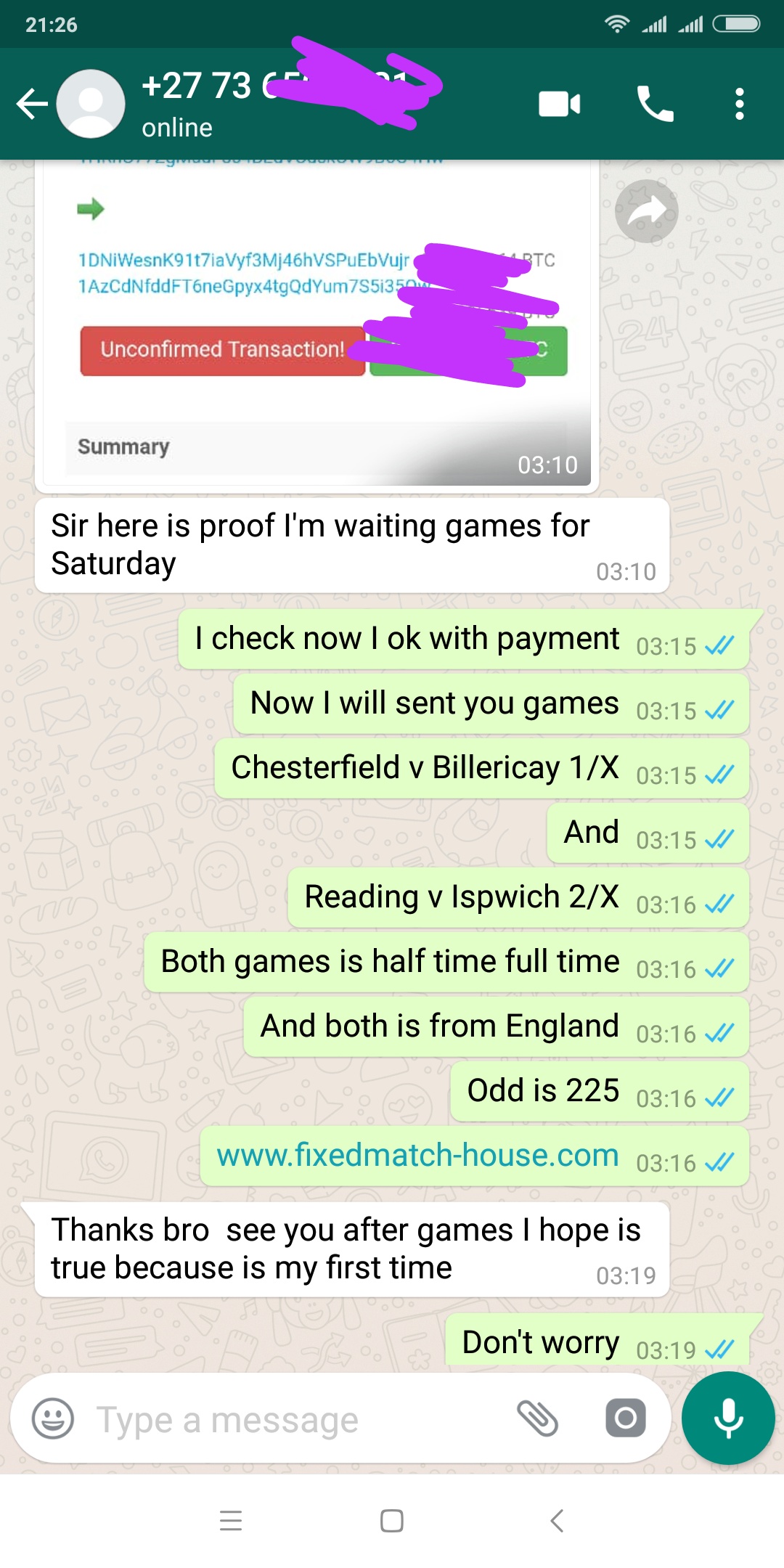
Task: Open the overflow menu
Action: [x=739, y=104]
